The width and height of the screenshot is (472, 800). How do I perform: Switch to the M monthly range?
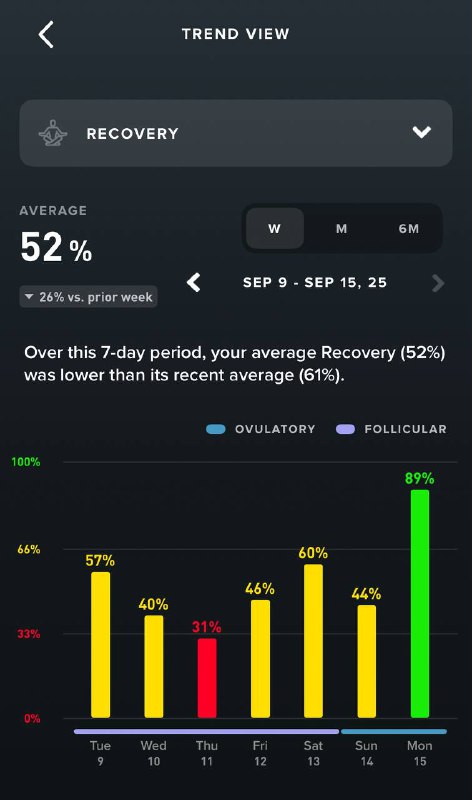click(341, 229)
